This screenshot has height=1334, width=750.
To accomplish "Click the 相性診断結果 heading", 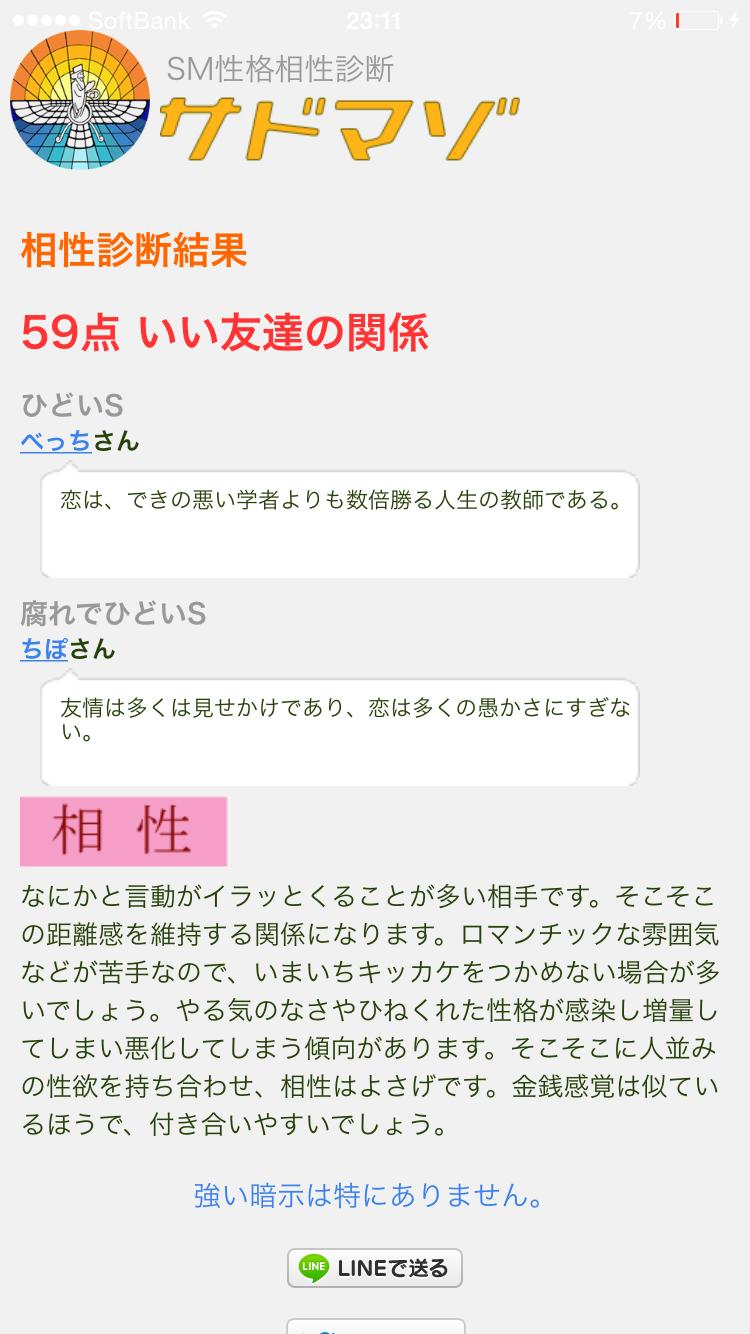I will pyautogui.click(x=133, y=252).
